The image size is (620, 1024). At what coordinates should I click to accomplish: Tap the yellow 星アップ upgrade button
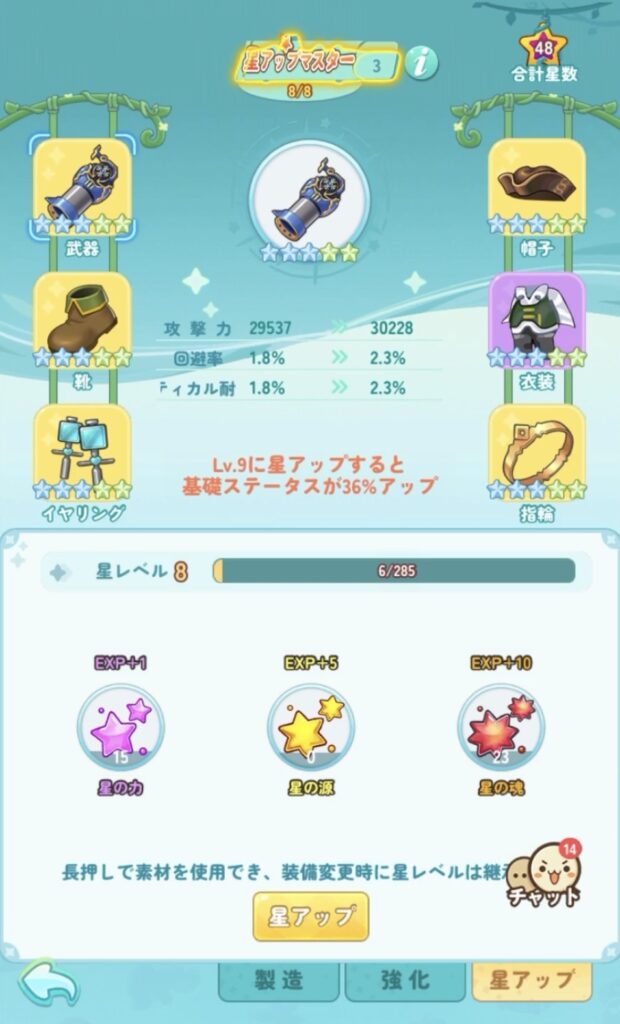[310, 916]
